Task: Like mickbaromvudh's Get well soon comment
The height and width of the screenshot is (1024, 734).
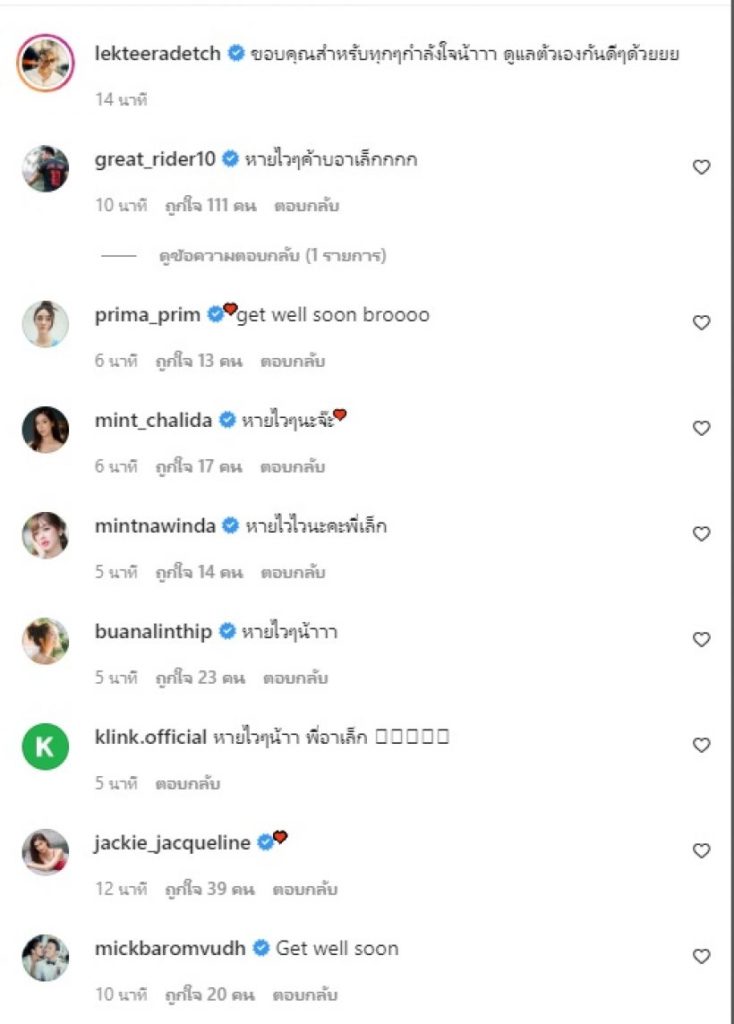Action: point(701,956)
